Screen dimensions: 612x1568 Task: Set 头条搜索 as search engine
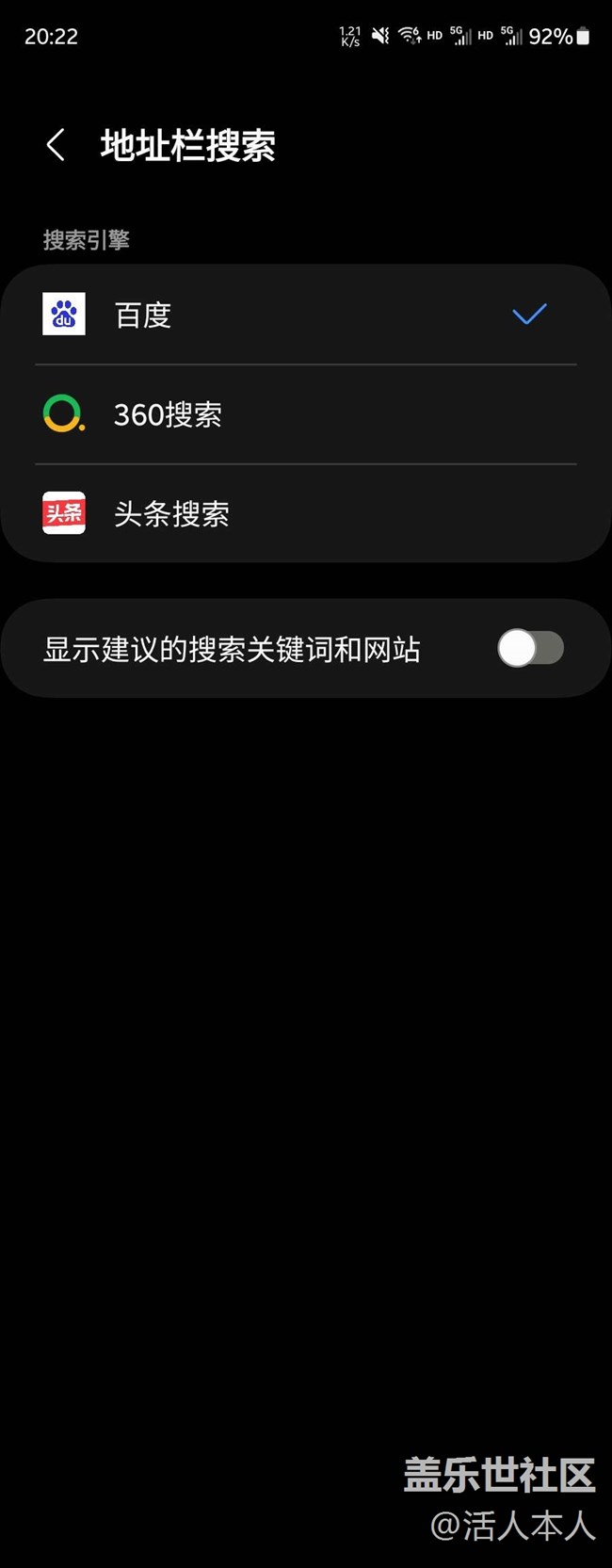[305, 514]
